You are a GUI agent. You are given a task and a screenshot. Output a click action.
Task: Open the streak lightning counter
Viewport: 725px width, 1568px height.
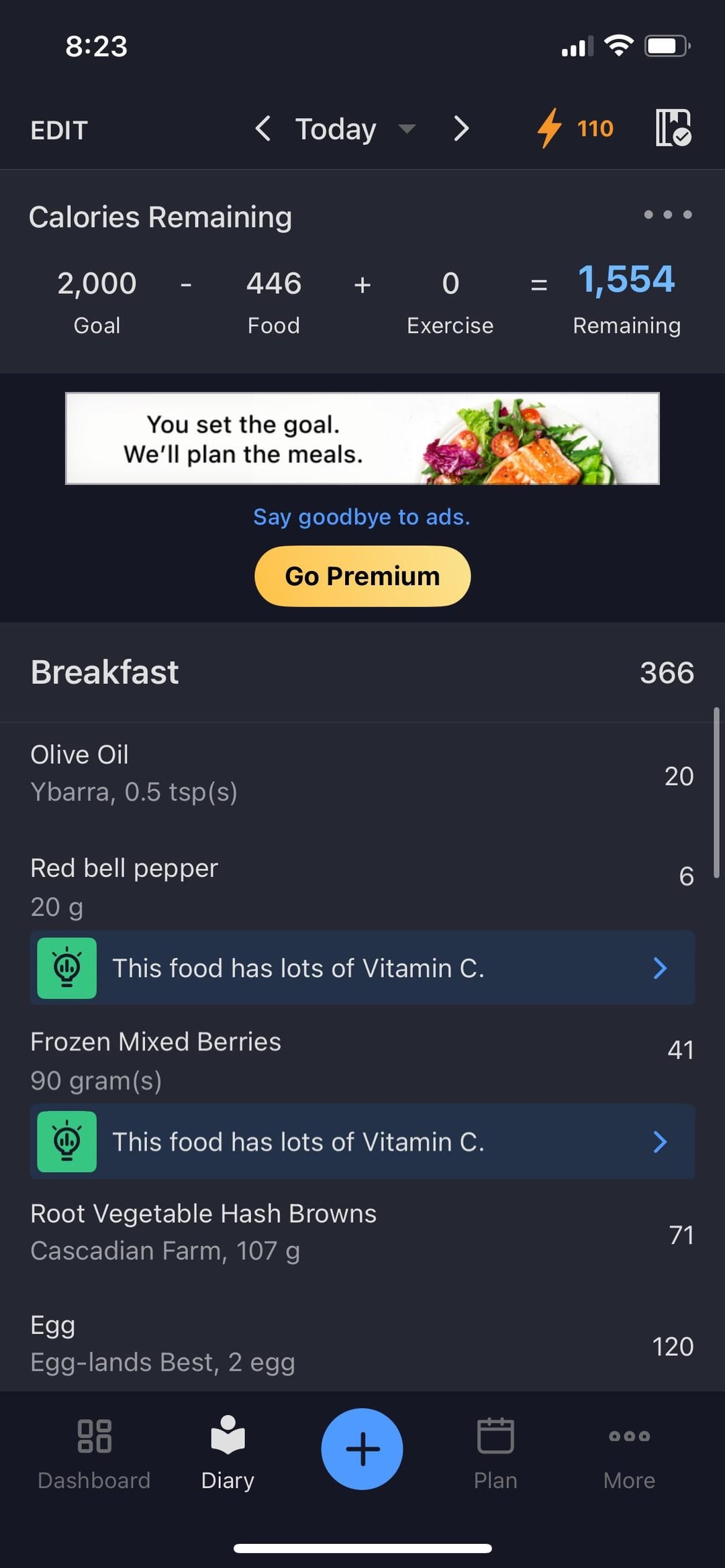[575, 128]
